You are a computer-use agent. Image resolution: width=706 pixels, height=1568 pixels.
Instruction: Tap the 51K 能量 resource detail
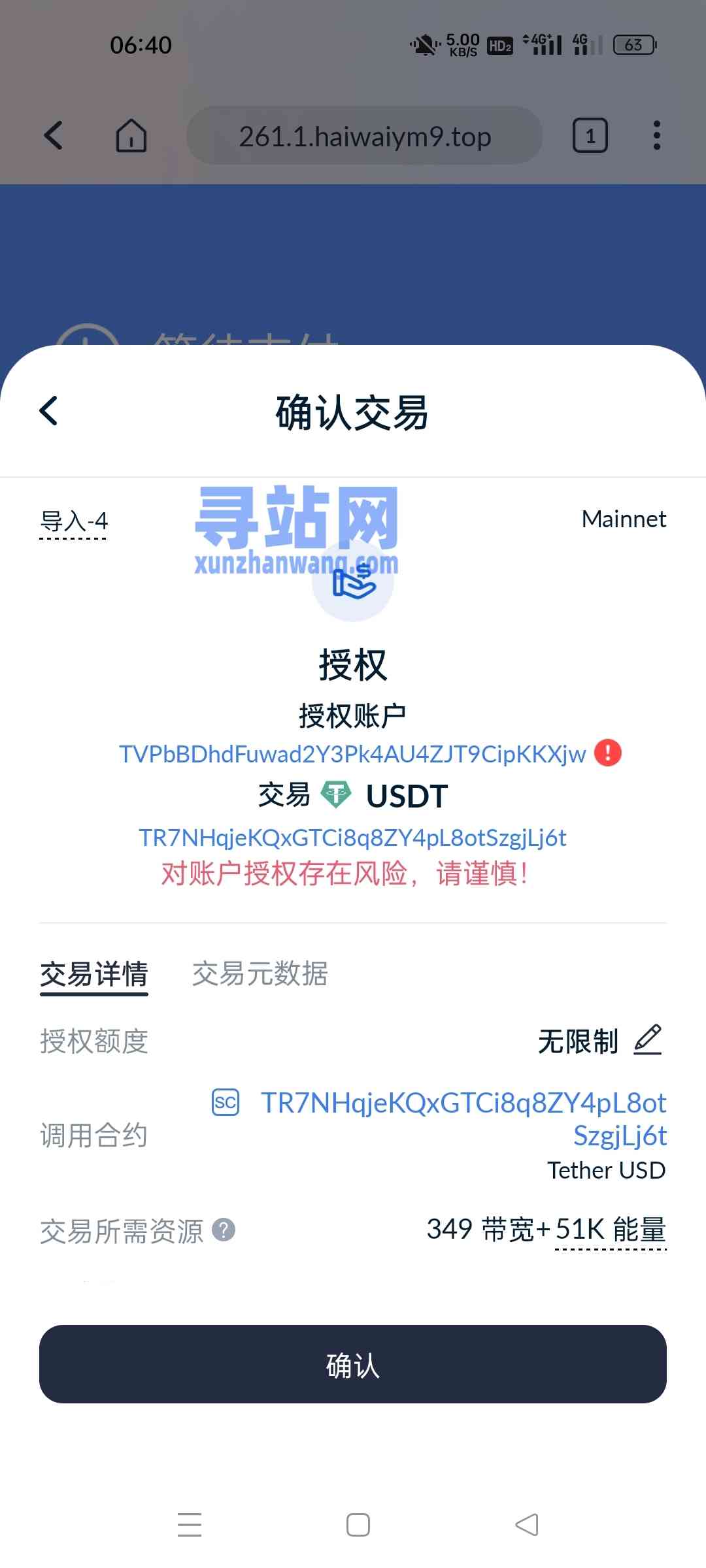point(611,1230)
